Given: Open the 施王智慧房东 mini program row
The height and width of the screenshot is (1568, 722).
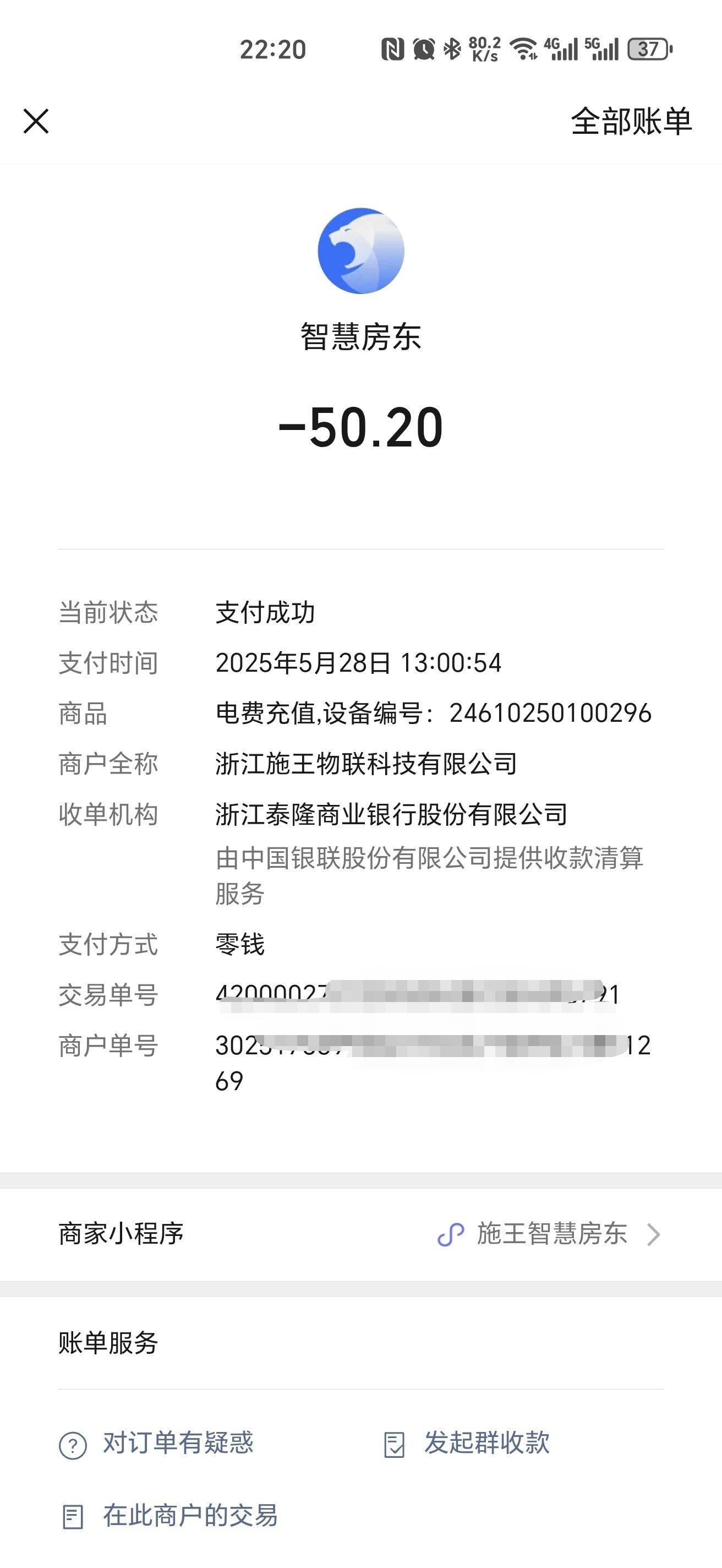Looking at the screenshot, I should (x=360, y=1234).
